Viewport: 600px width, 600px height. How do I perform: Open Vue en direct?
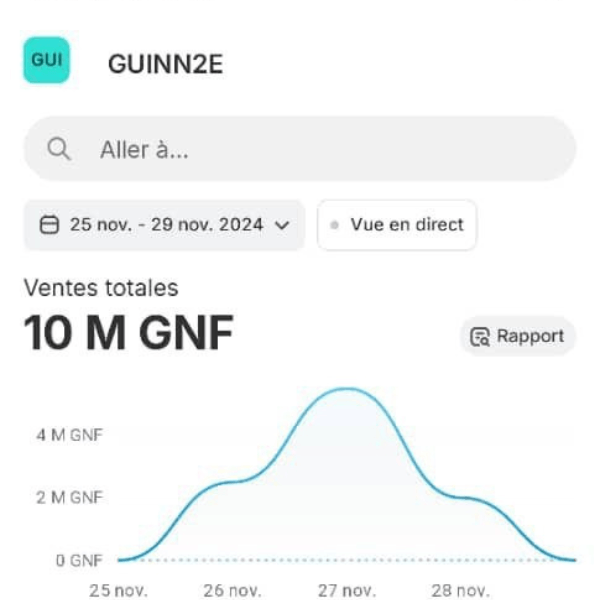(397, 225)
